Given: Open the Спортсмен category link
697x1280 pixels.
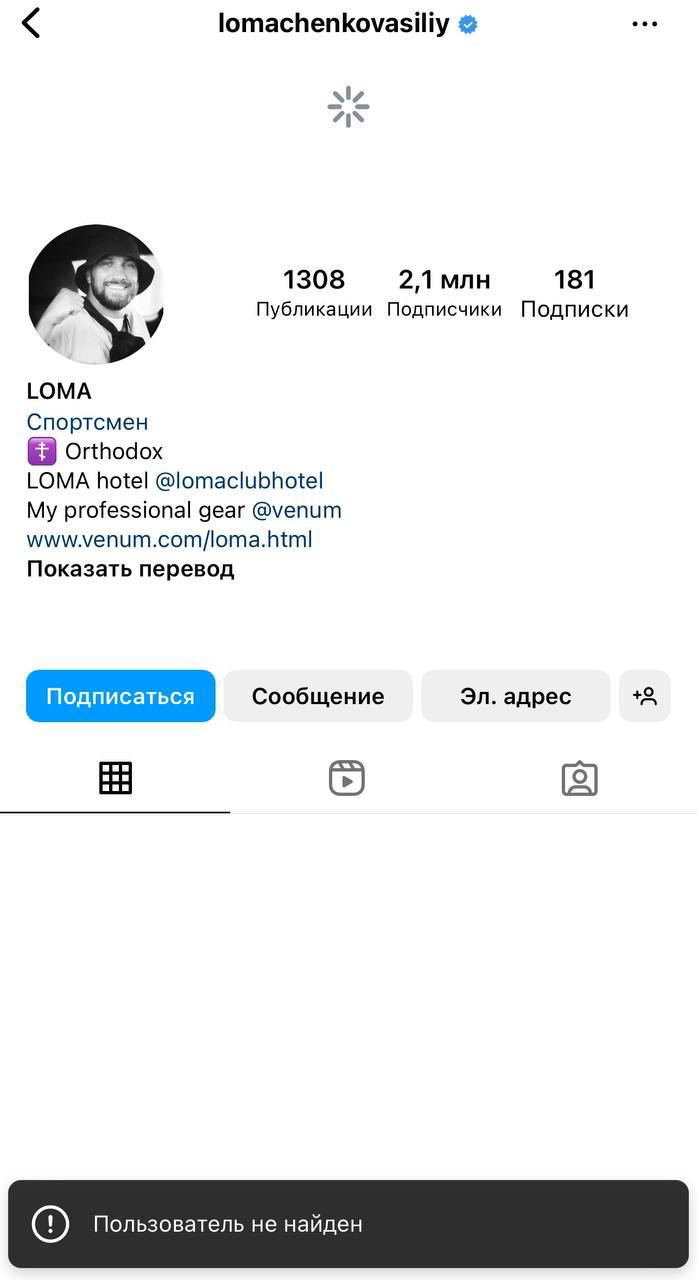Looking at the screenshot, I should (x=87, y=422).
